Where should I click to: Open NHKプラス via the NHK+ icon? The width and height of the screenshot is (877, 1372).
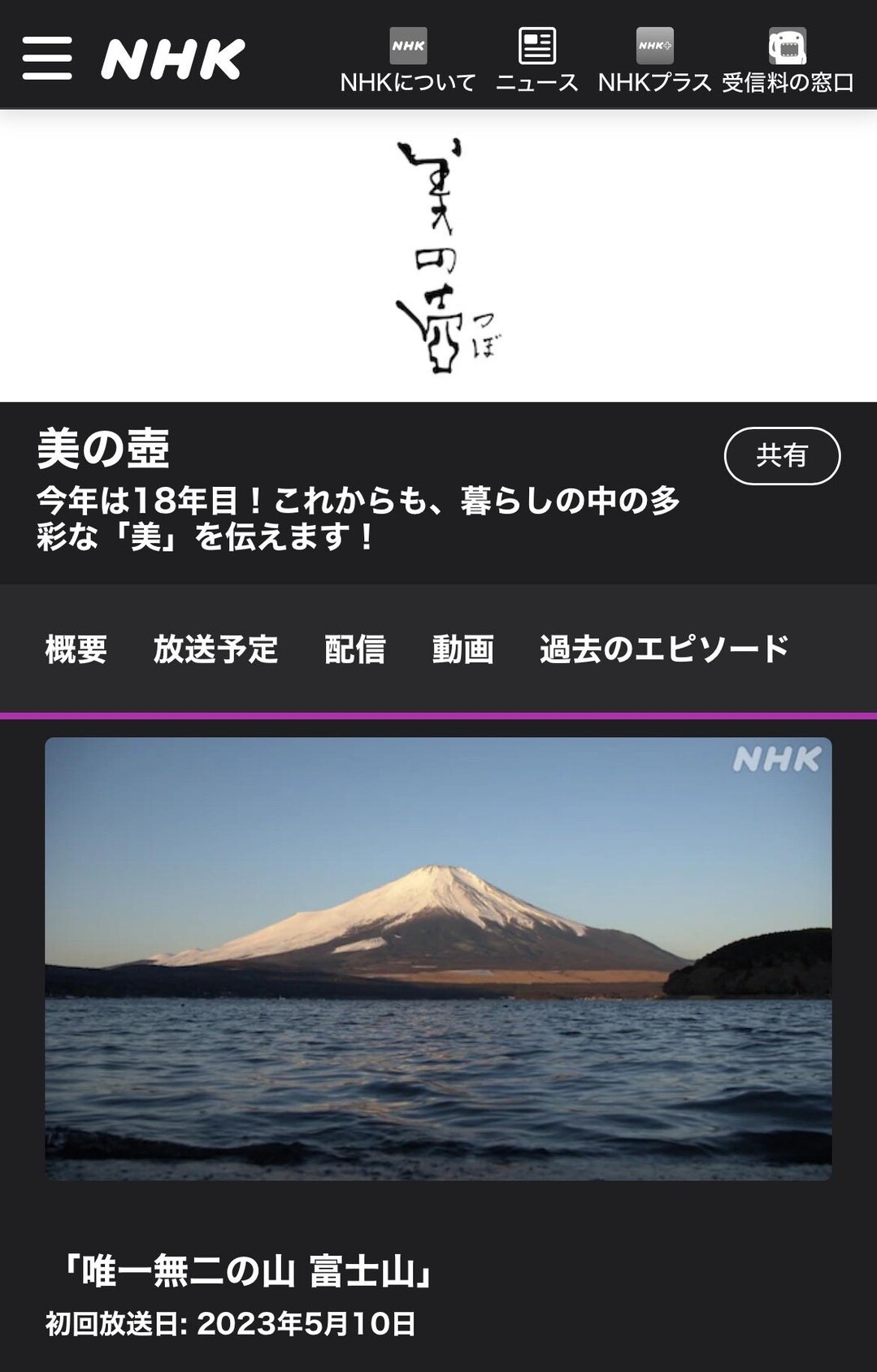point(653,47)
